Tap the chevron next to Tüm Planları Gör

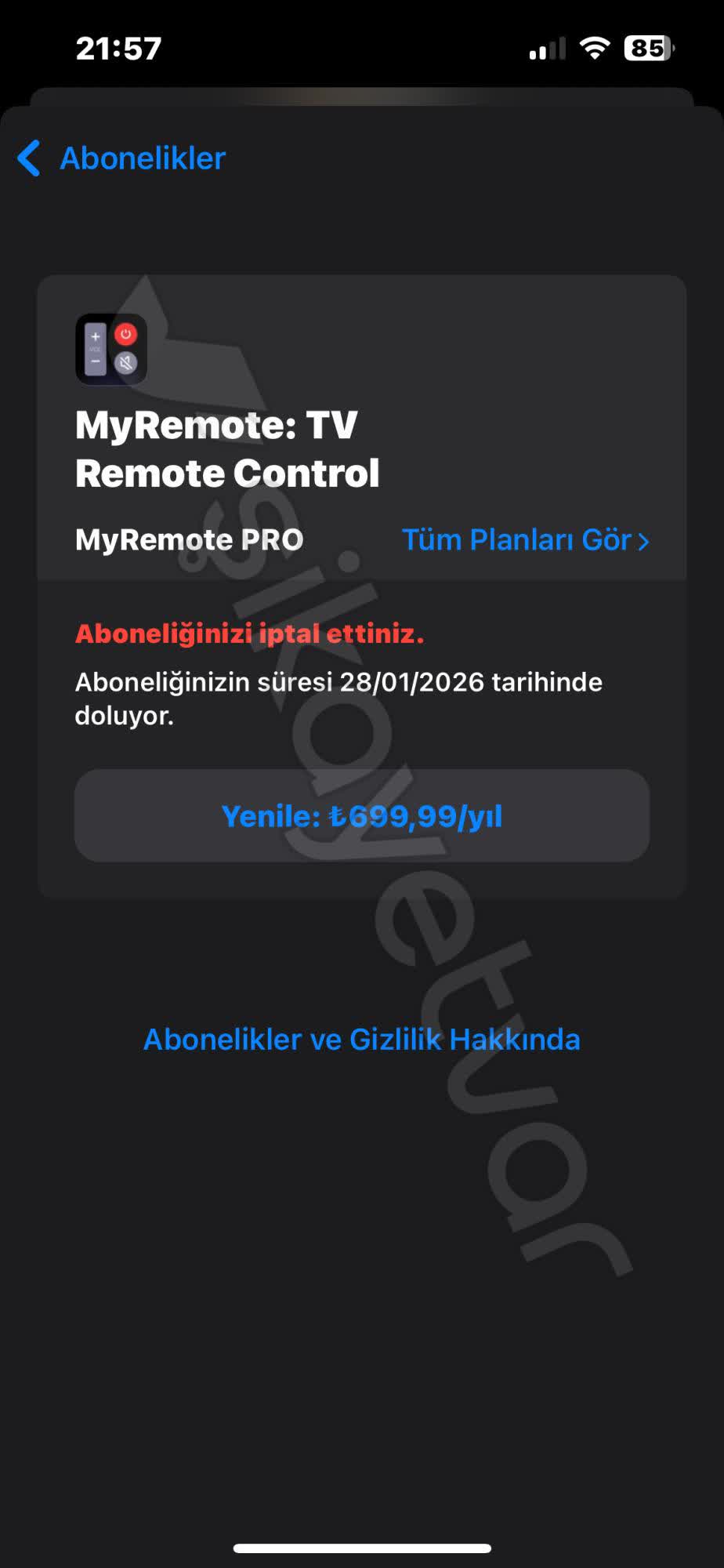pyautogui.click(x=645, y=541)
